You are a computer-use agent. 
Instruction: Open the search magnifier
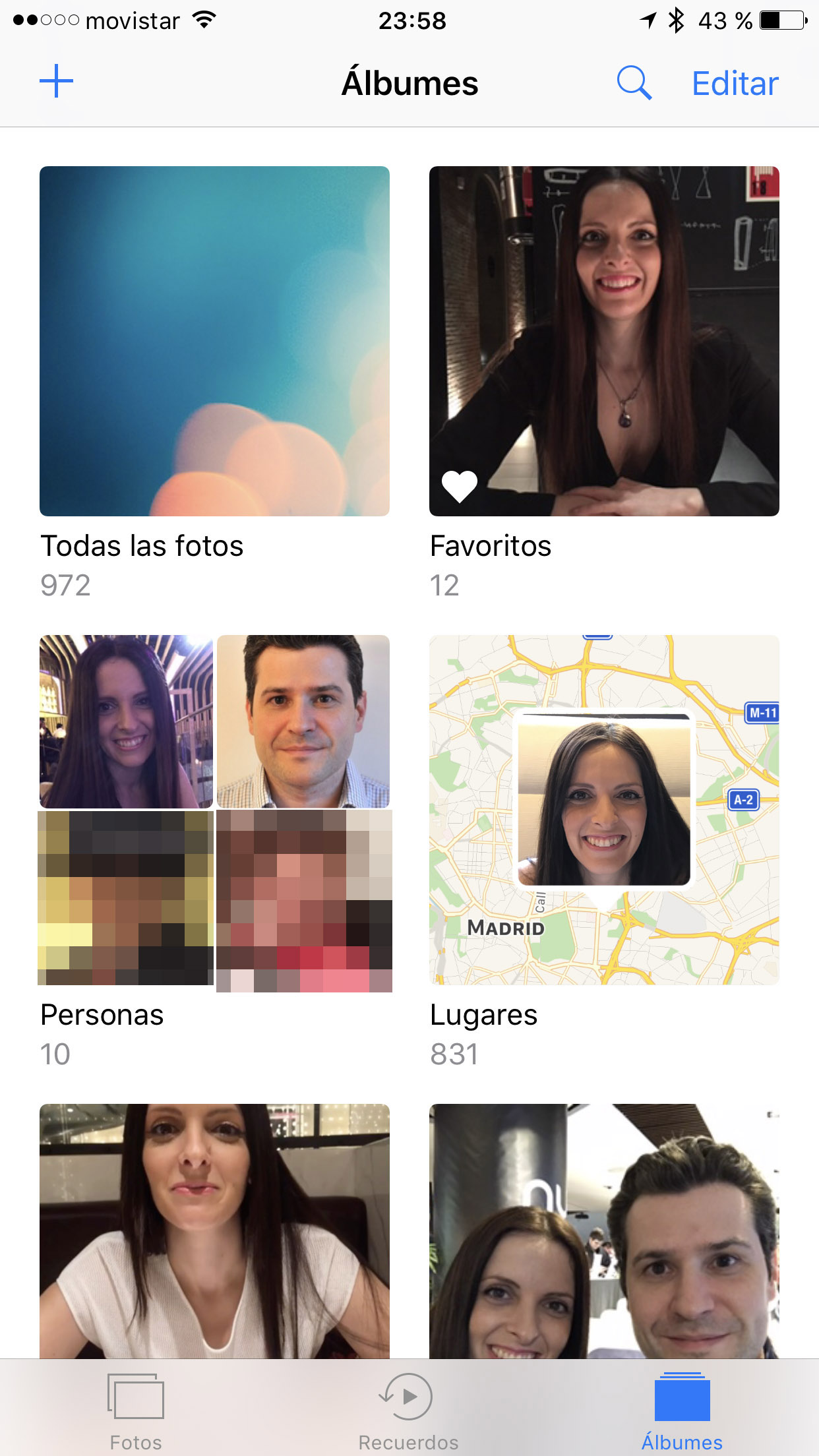click(634, 83)
